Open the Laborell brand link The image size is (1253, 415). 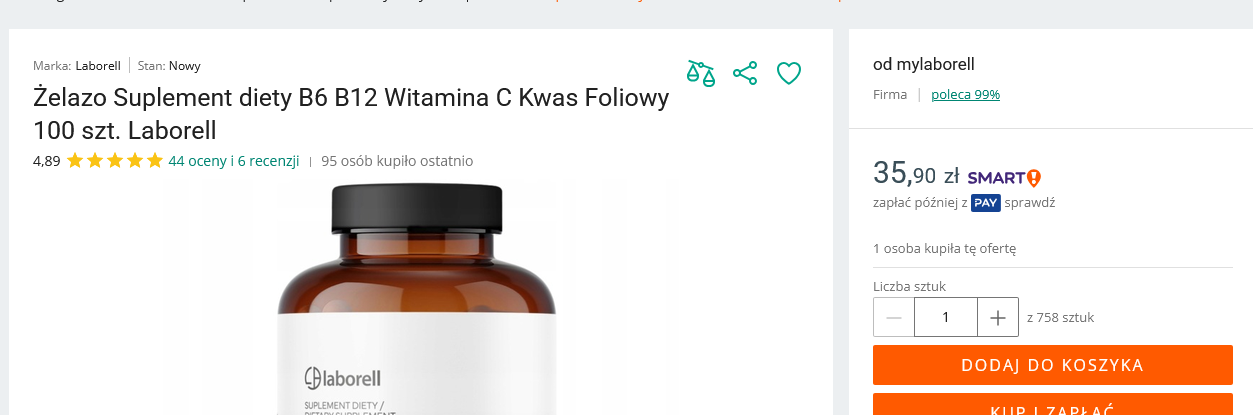98,66
